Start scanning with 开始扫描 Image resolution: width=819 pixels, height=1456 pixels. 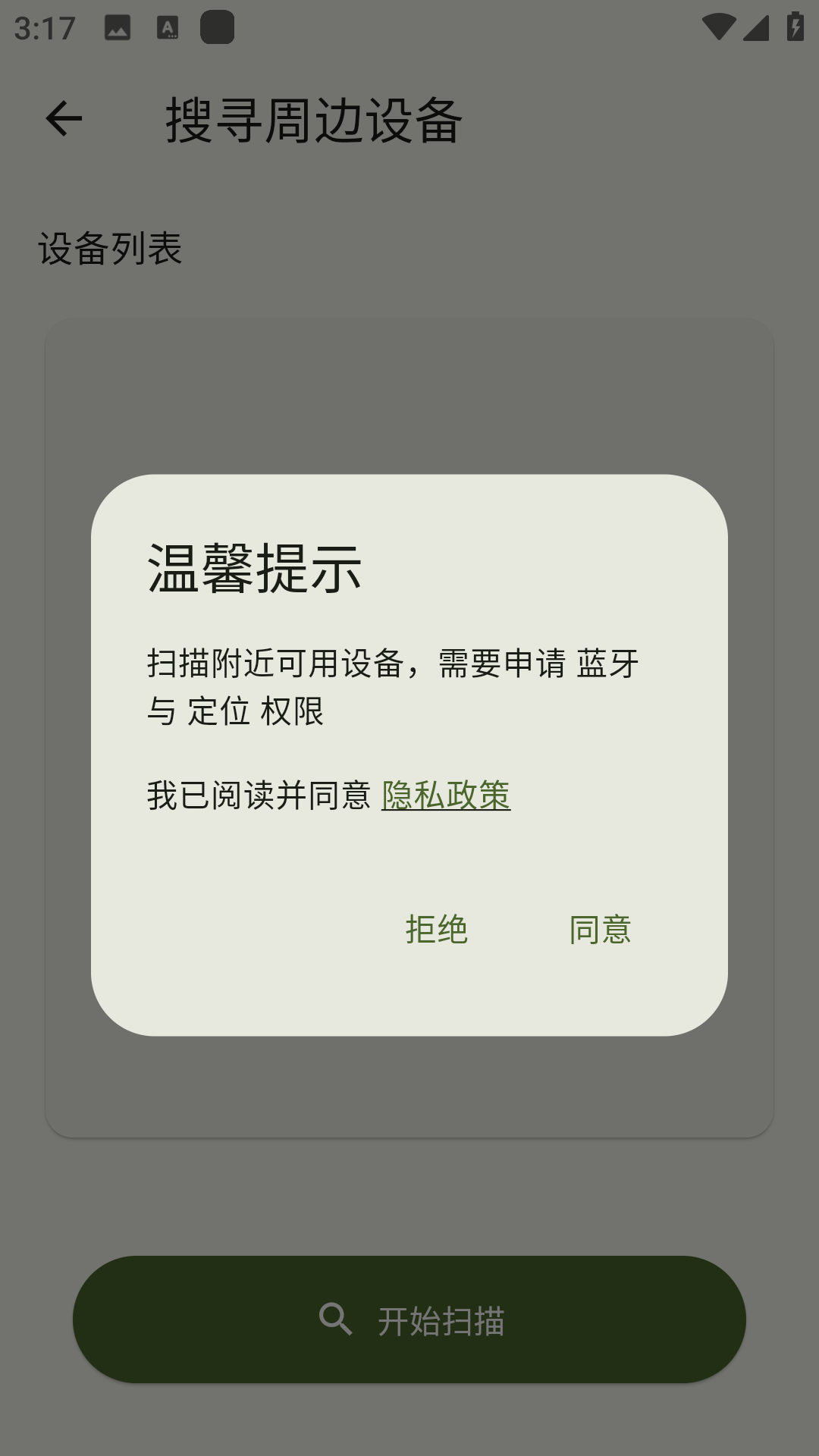(409, 1319)
